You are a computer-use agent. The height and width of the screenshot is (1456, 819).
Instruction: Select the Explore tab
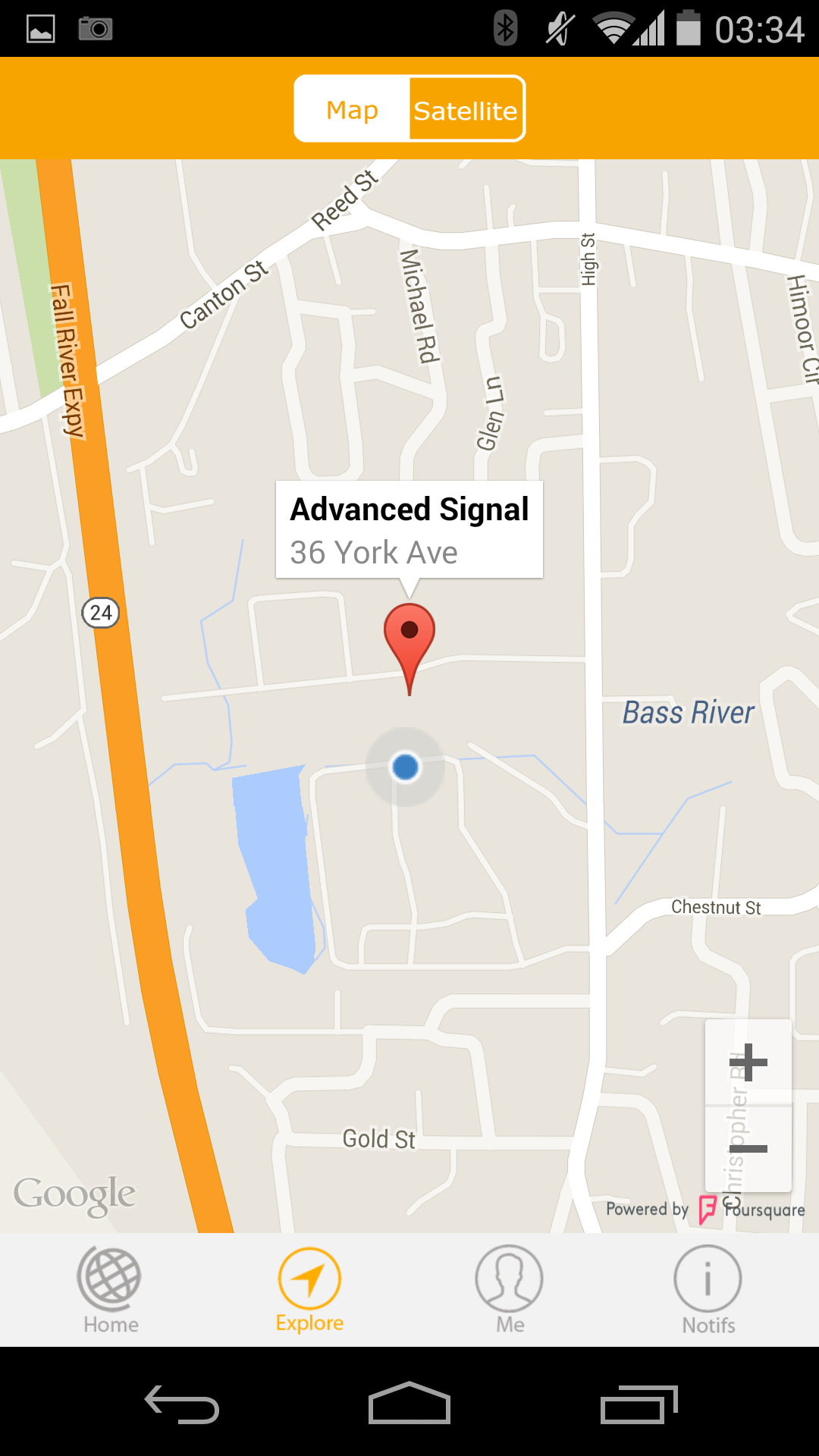[x=309, y=1289]
